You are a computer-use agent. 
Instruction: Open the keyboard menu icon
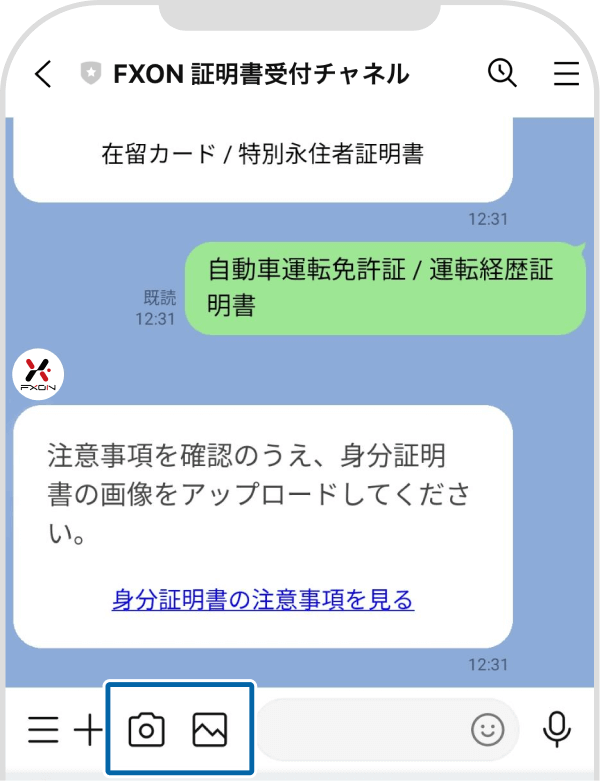coord(42,731)
